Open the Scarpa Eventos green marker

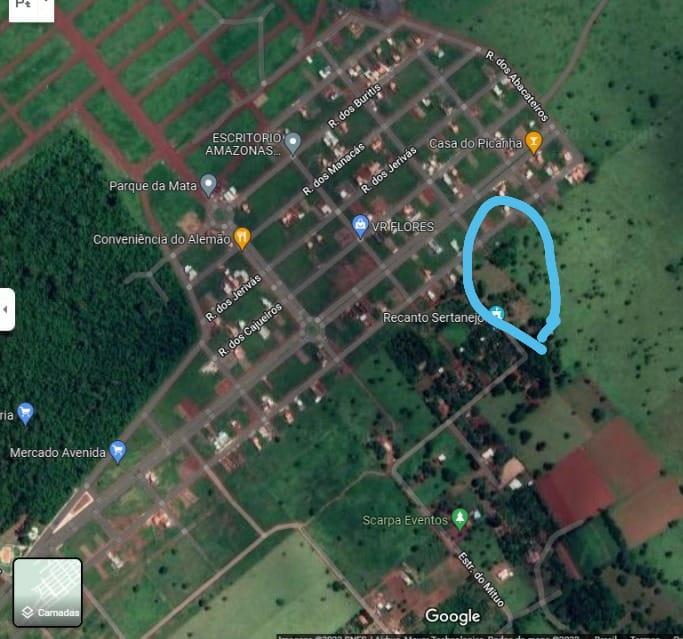tap(460, 517)
